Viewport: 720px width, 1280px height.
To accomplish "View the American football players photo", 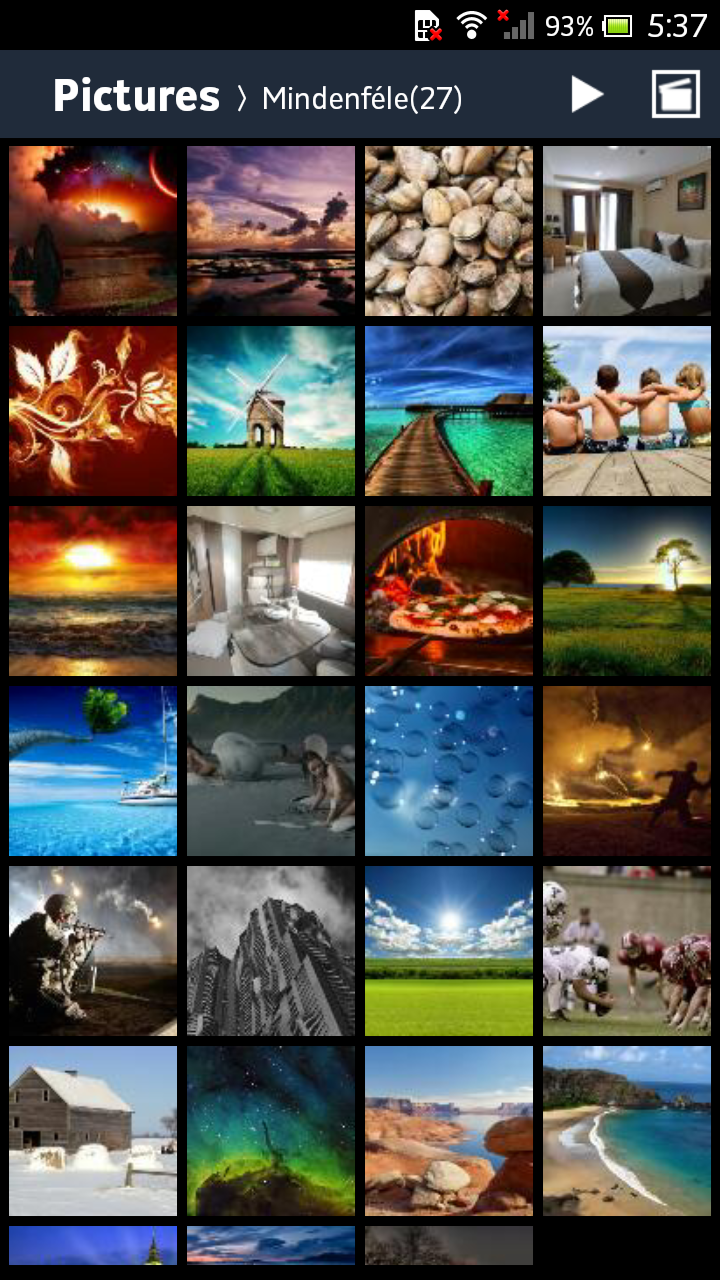I will (x=627, y=951).
